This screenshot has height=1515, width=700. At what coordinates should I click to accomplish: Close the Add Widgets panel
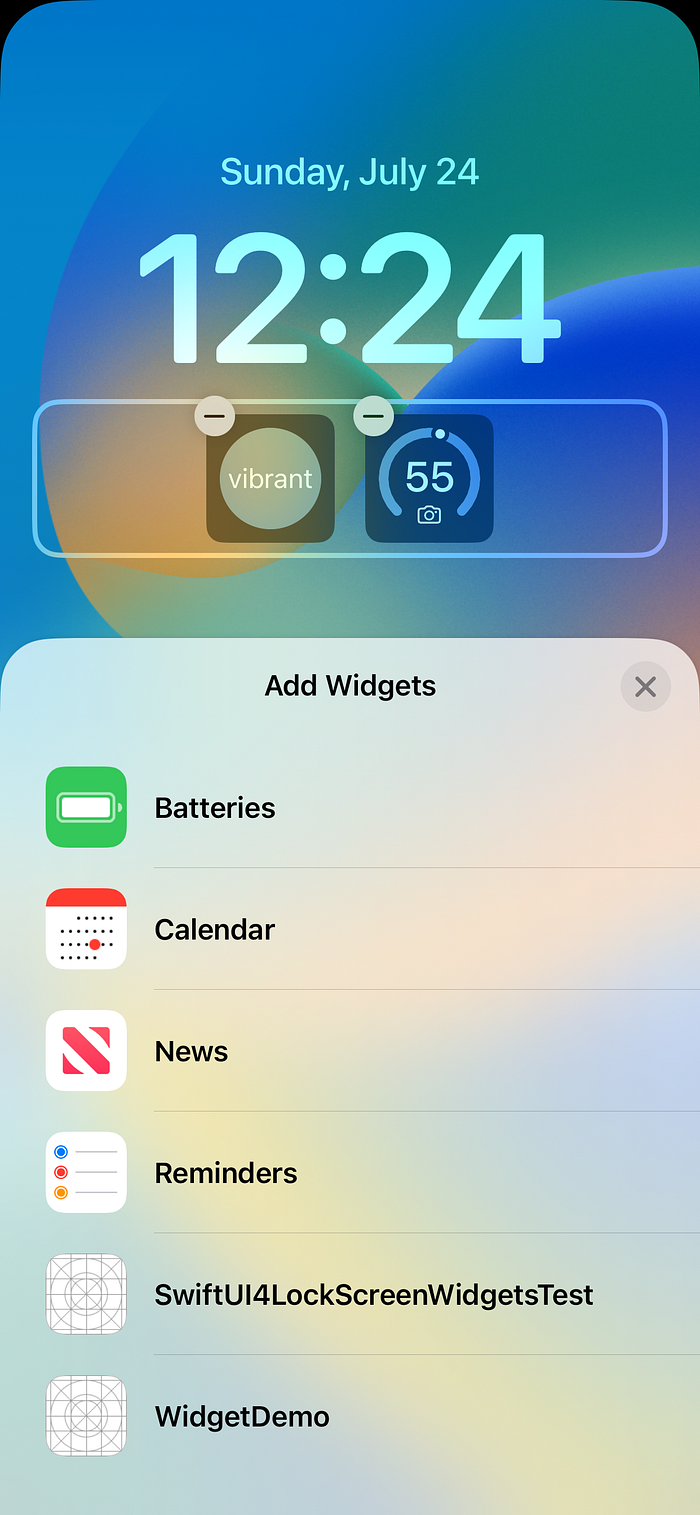click(x=645, y=687)
